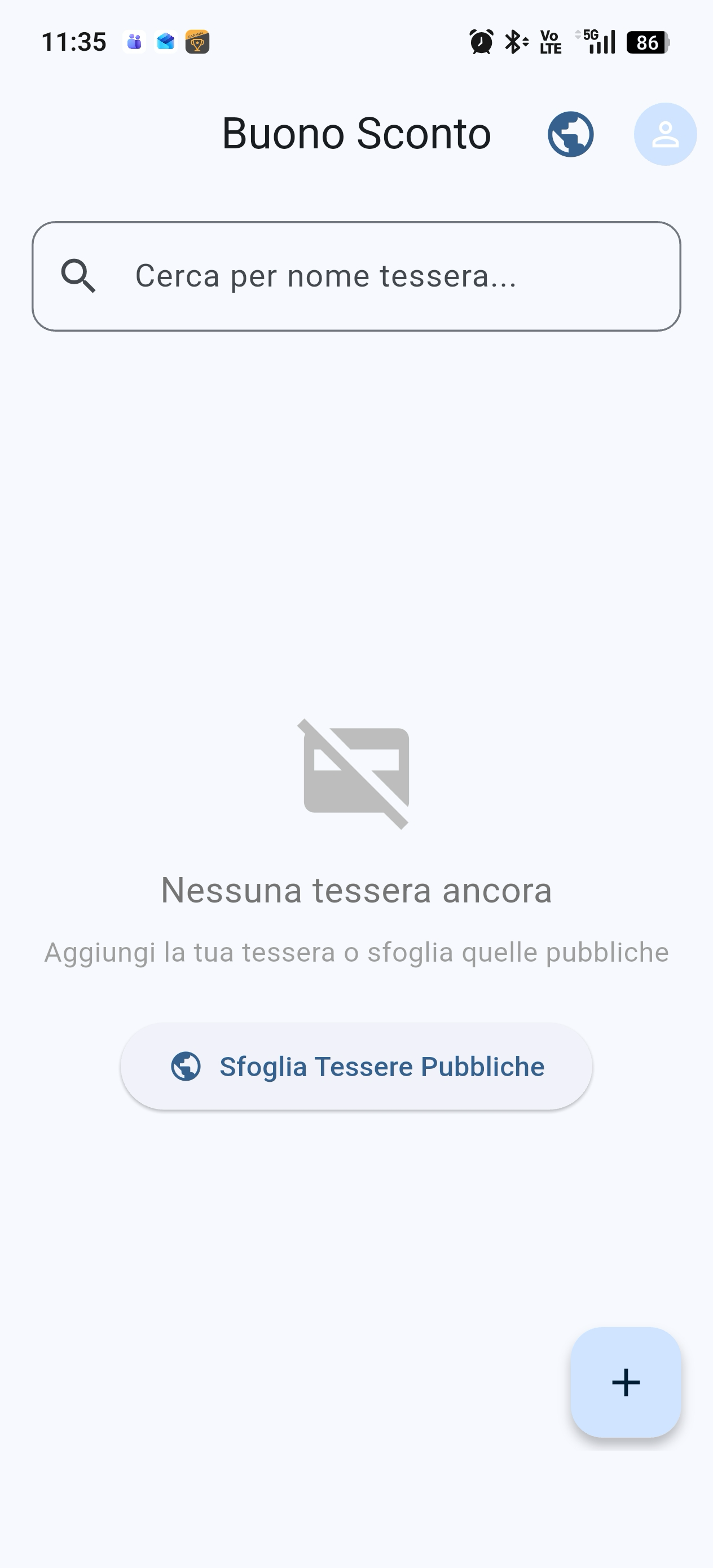This screenshot has height=1568, width=713.
Task: Open the user profile icon
Action: [x=665, y=134]
